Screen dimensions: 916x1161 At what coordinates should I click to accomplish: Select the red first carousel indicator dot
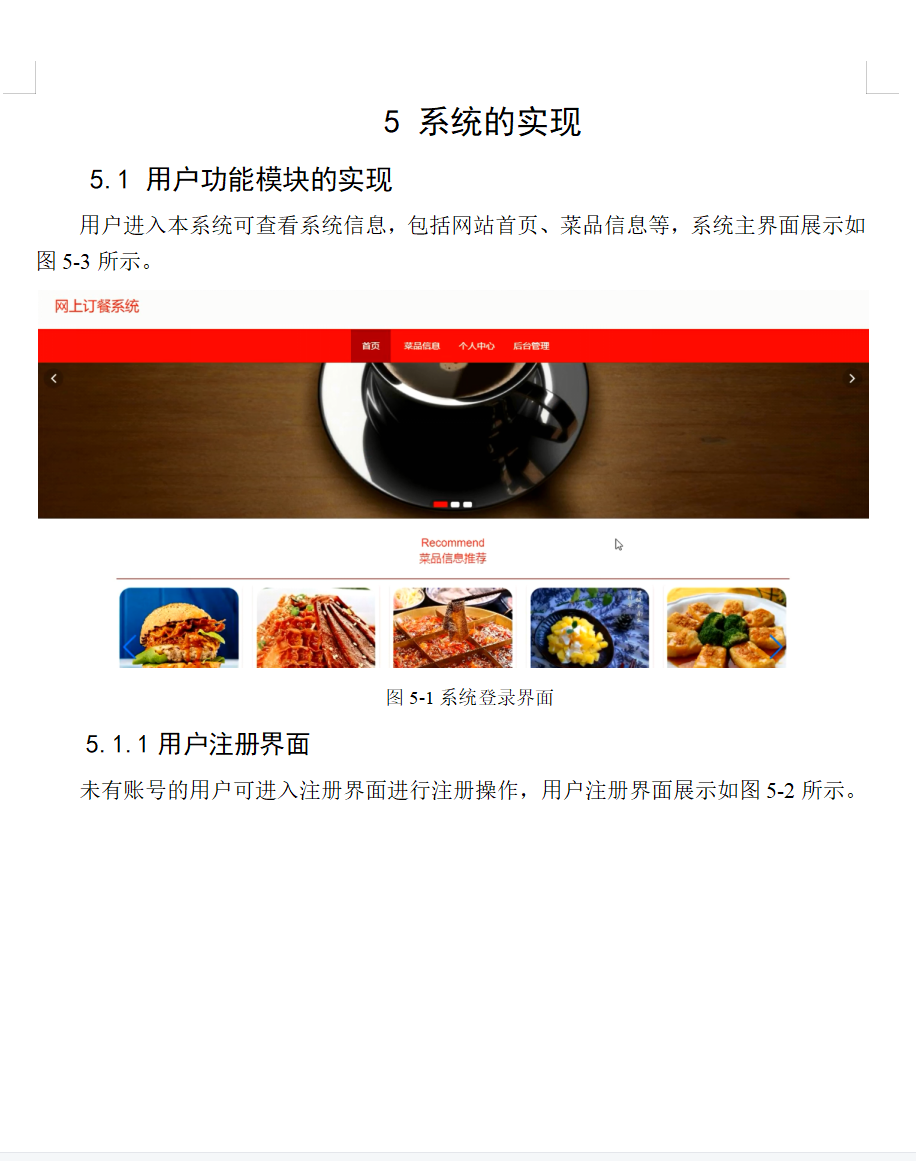point(440,506)
